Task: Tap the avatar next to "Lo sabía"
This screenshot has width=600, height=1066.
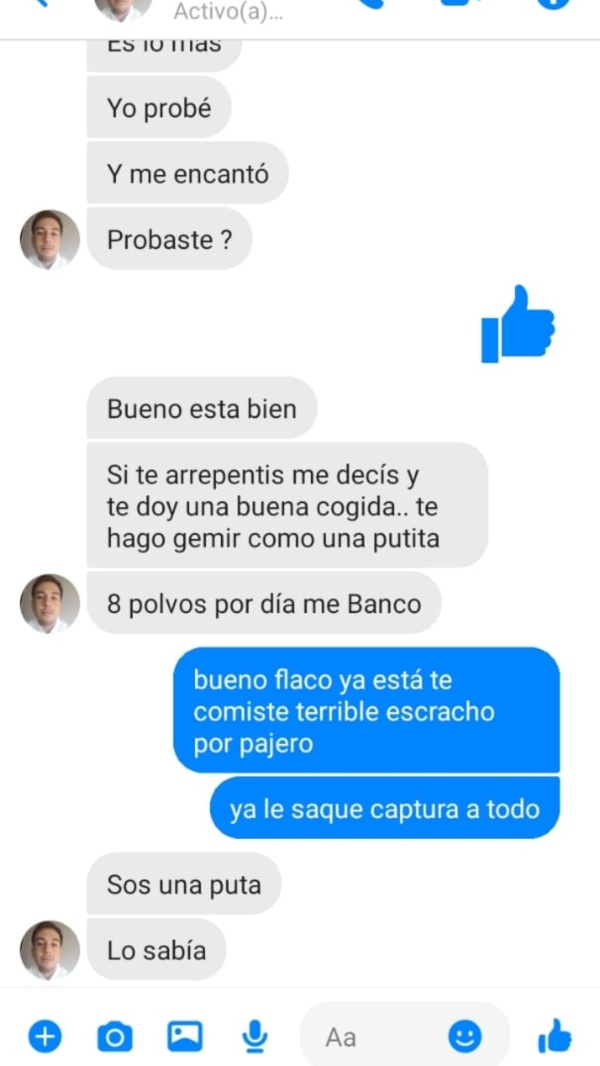Action: coord(50,950)
